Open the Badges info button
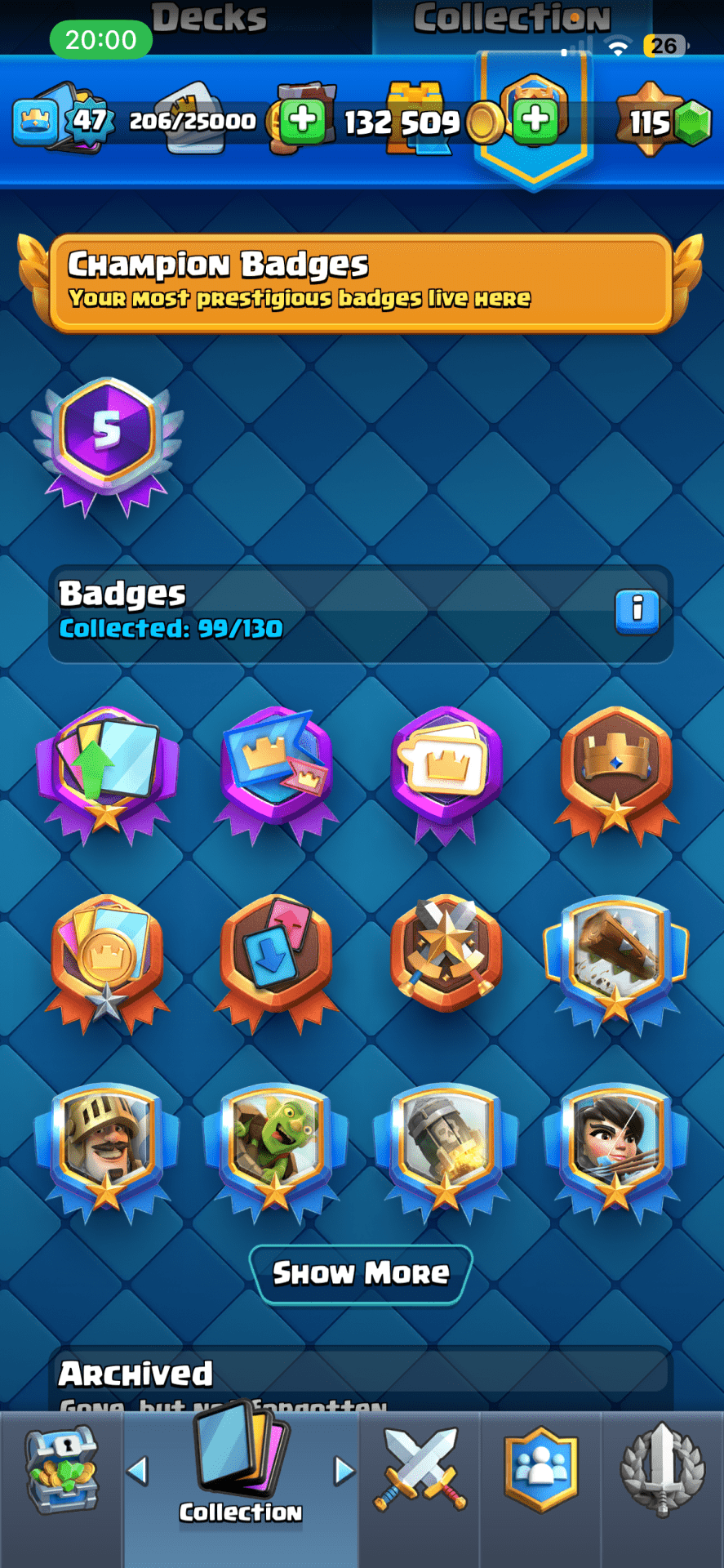 (x=637, y=609)
